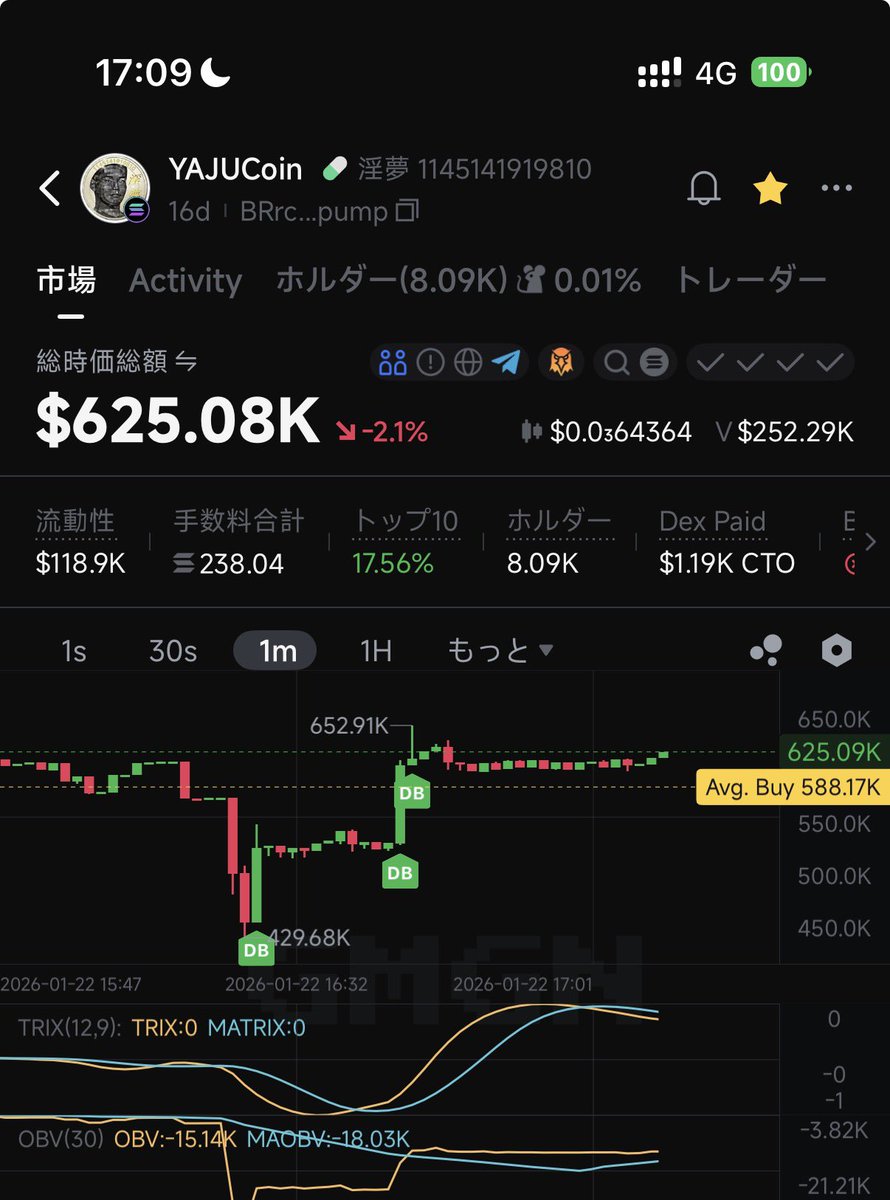Open the bubble map icon

766,651
